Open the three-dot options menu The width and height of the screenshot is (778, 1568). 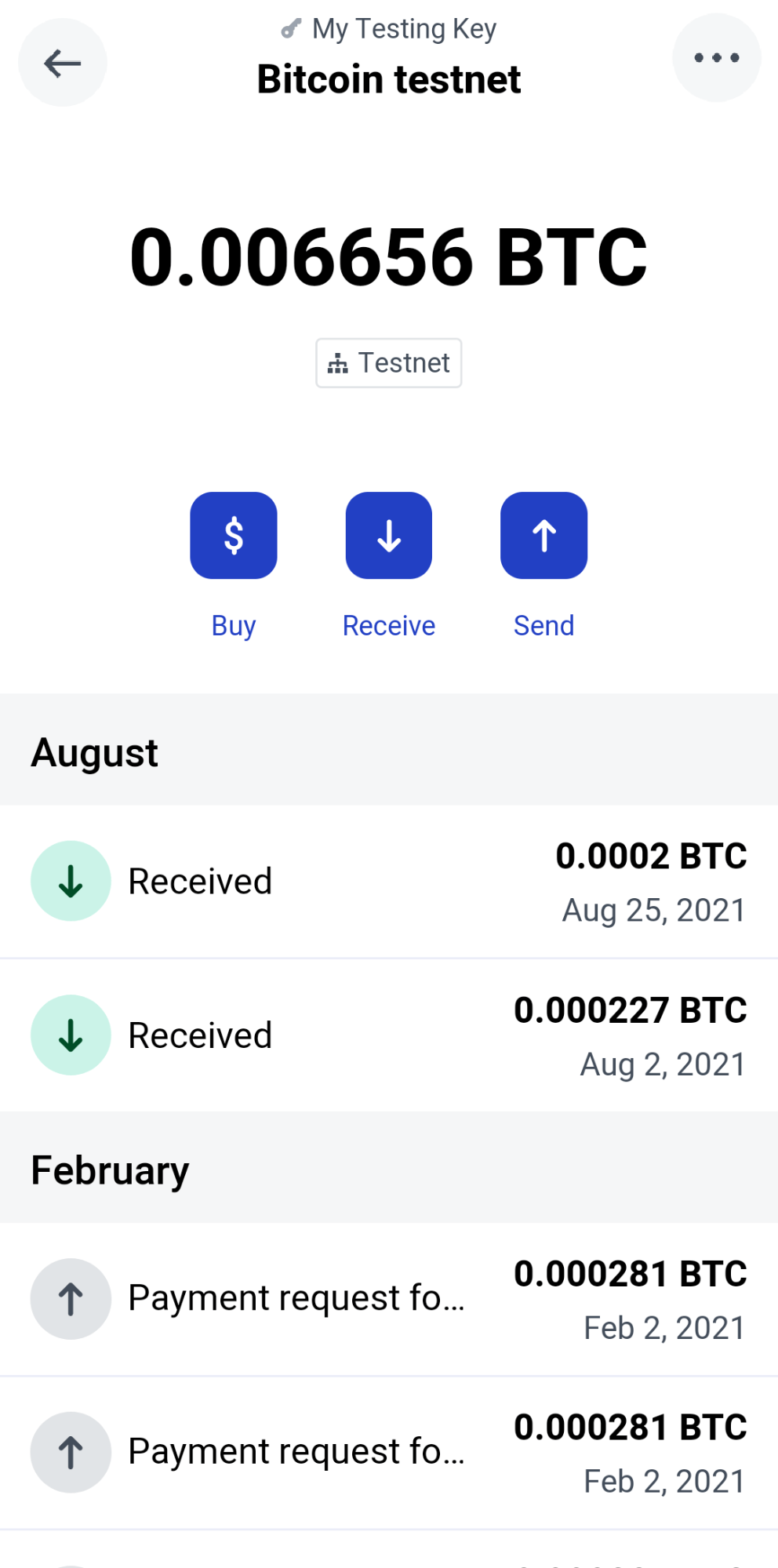tap(716, 57)
